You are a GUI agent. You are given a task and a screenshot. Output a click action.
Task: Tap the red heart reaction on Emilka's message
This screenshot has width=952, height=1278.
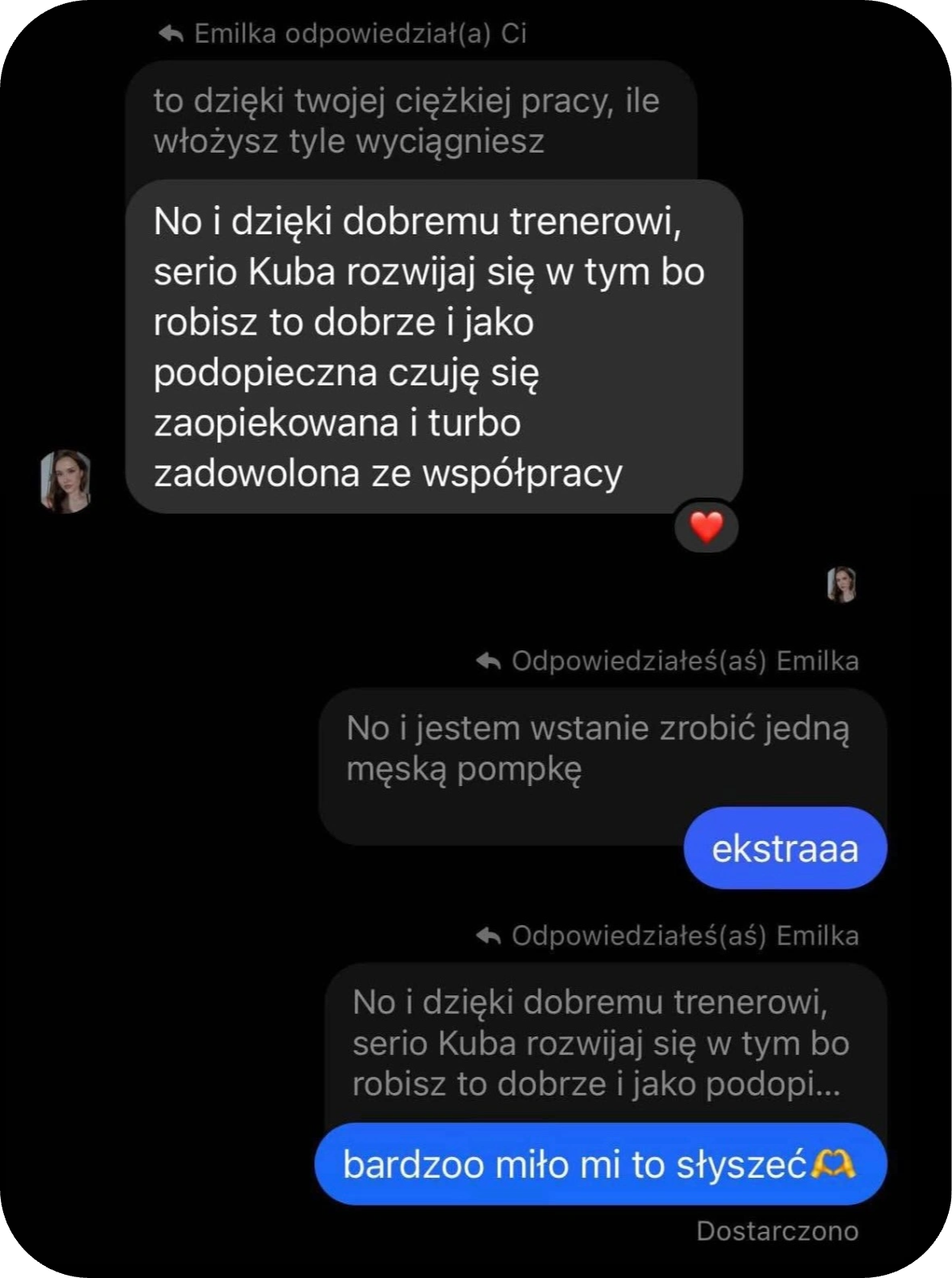(x=707, y=528)
